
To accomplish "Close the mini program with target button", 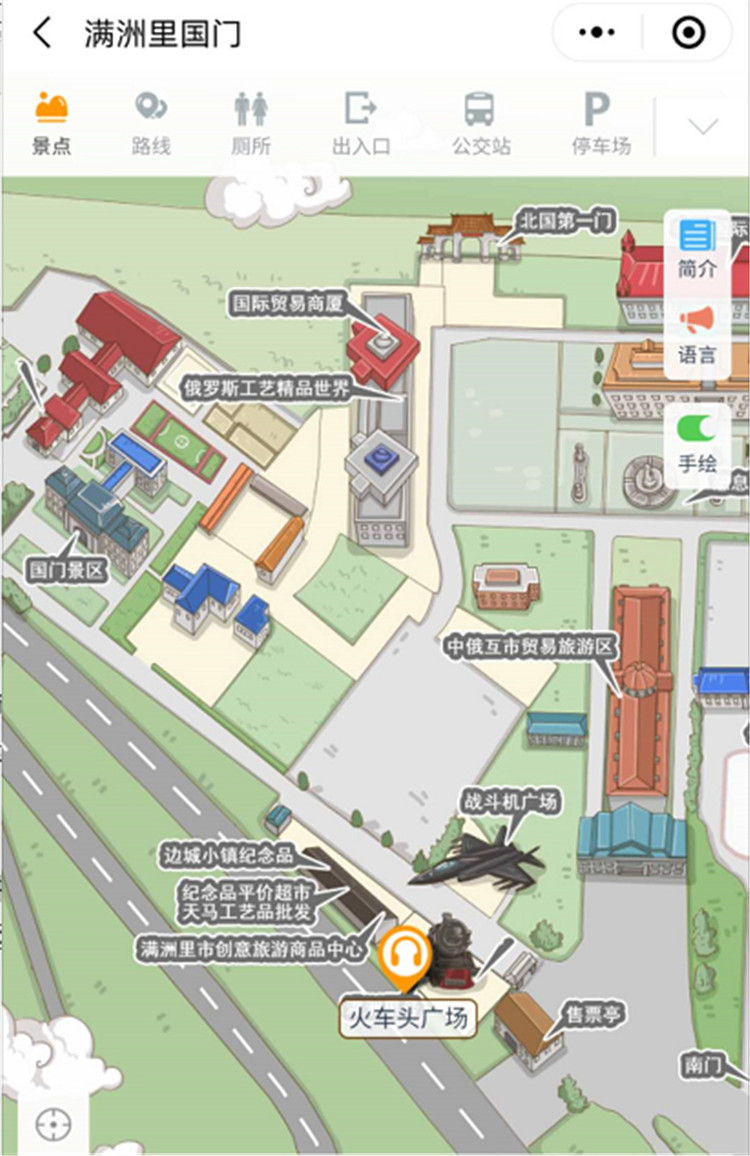I will tap(688, 33).
